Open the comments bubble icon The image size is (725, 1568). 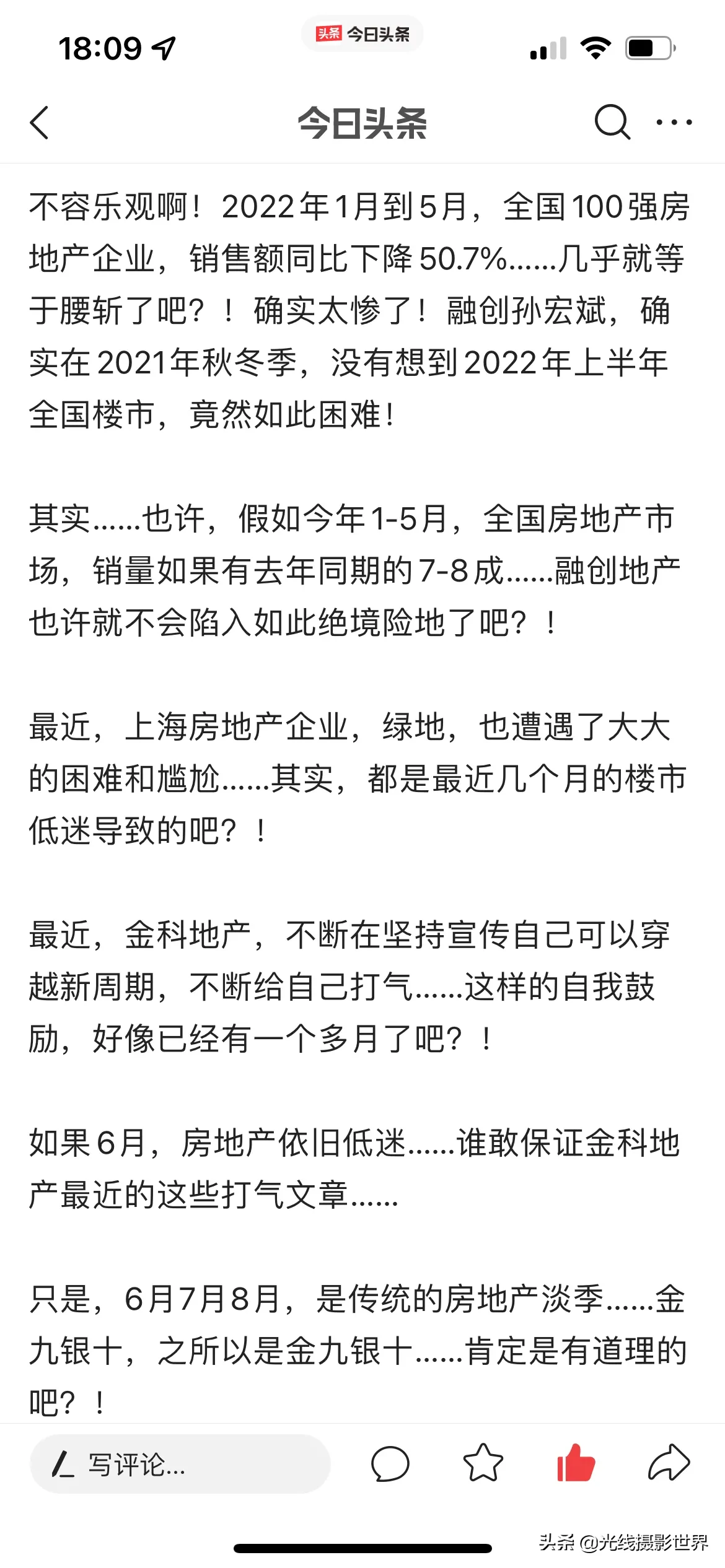pos(390,1465)
